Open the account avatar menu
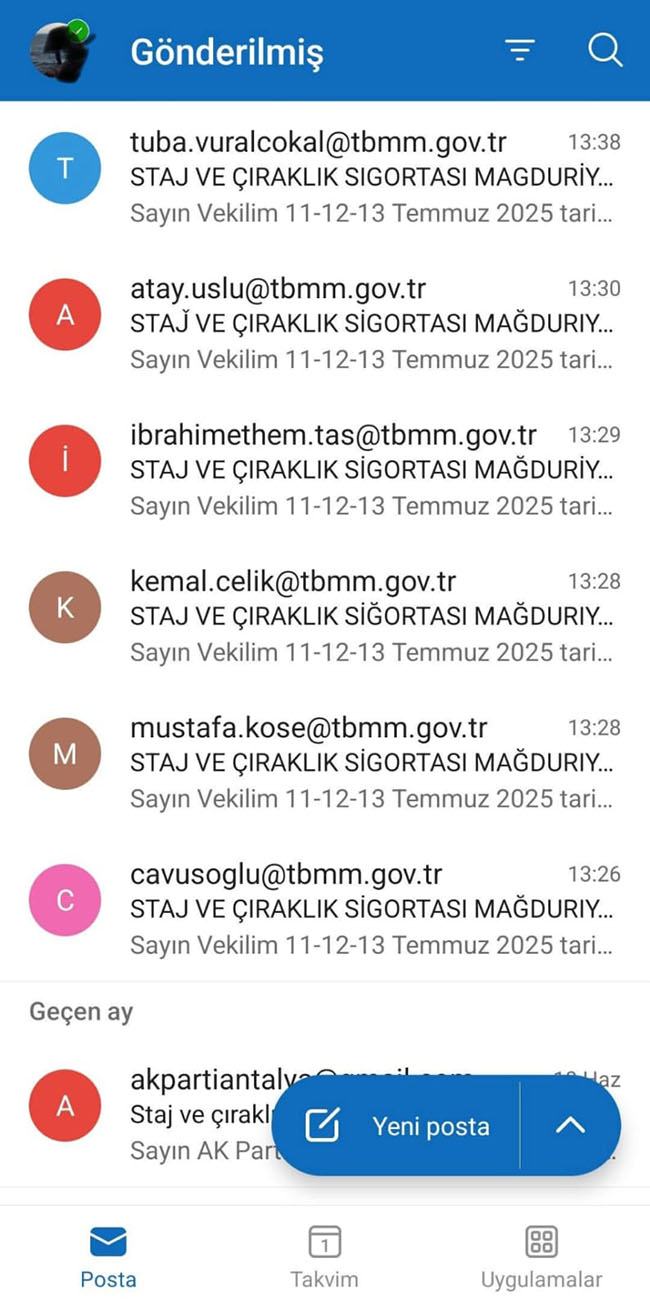The image size is (650, 1311). click(x=62, y=49)
